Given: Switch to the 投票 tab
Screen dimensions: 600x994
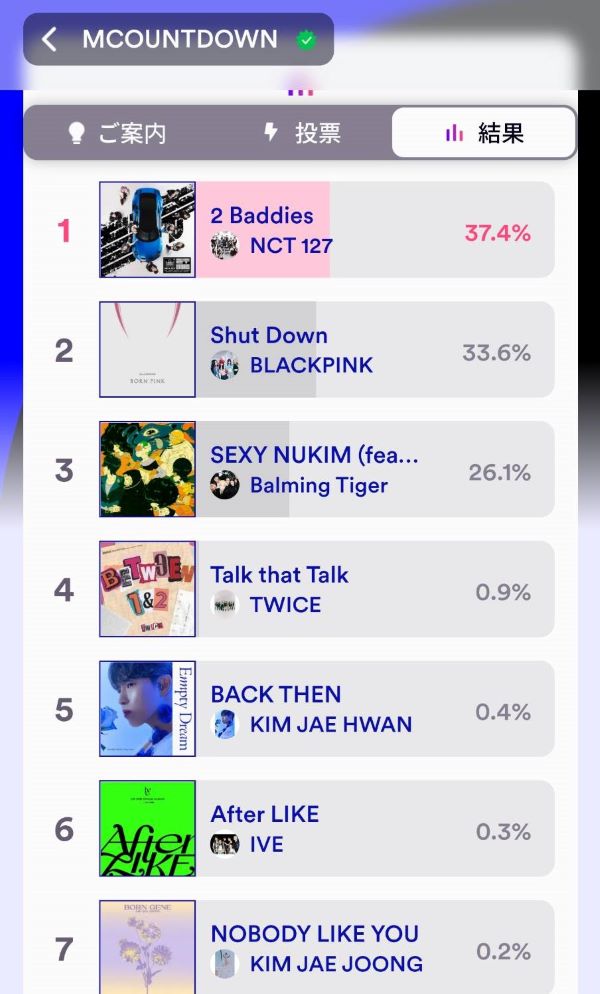Looking at the screenshot, I should (302, 133).
